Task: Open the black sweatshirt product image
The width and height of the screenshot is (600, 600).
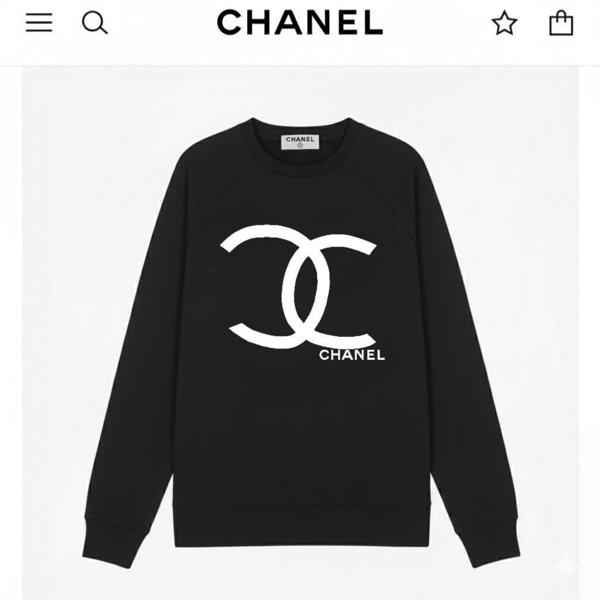Action: click(300, 340)
